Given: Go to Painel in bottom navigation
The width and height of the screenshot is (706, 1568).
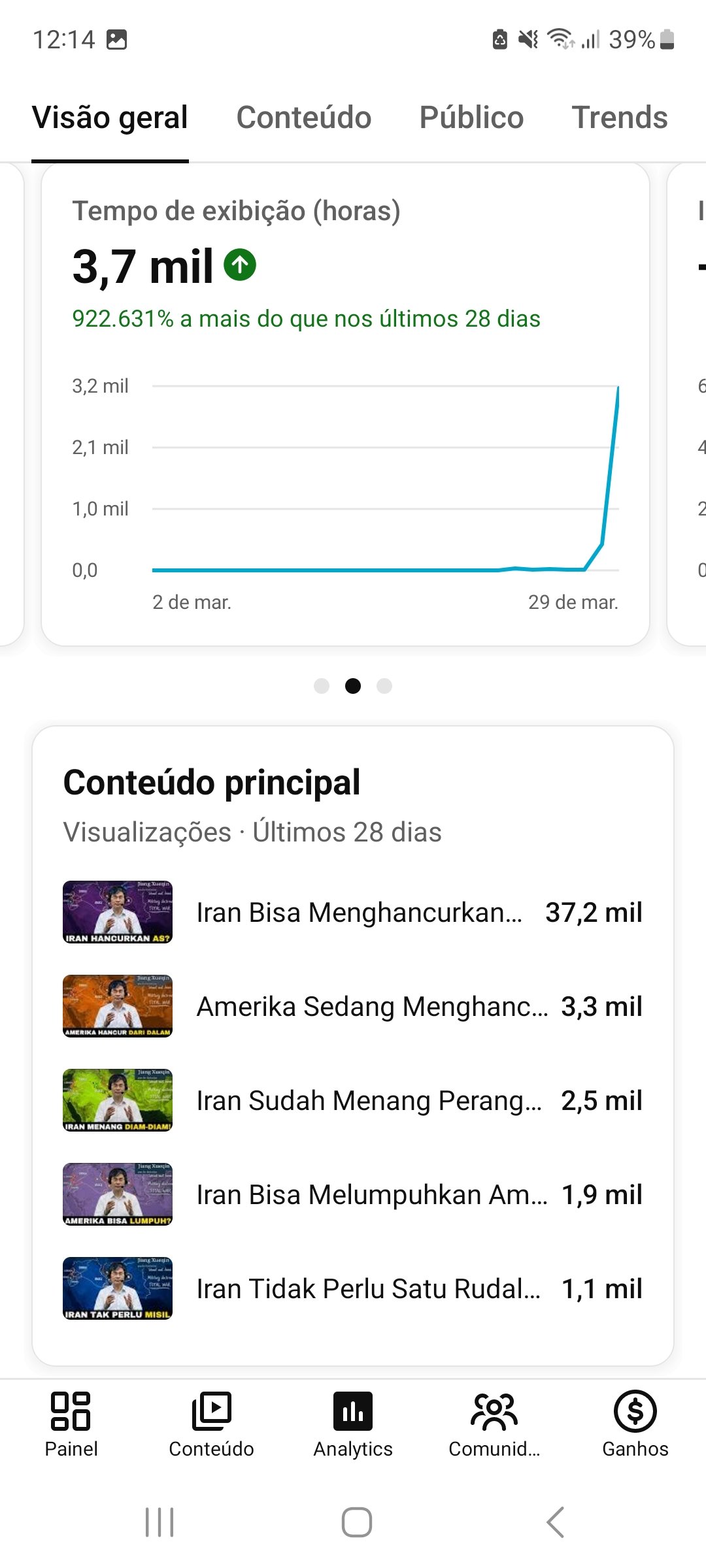Looking at the screenshot, I should pos(71,1424).
